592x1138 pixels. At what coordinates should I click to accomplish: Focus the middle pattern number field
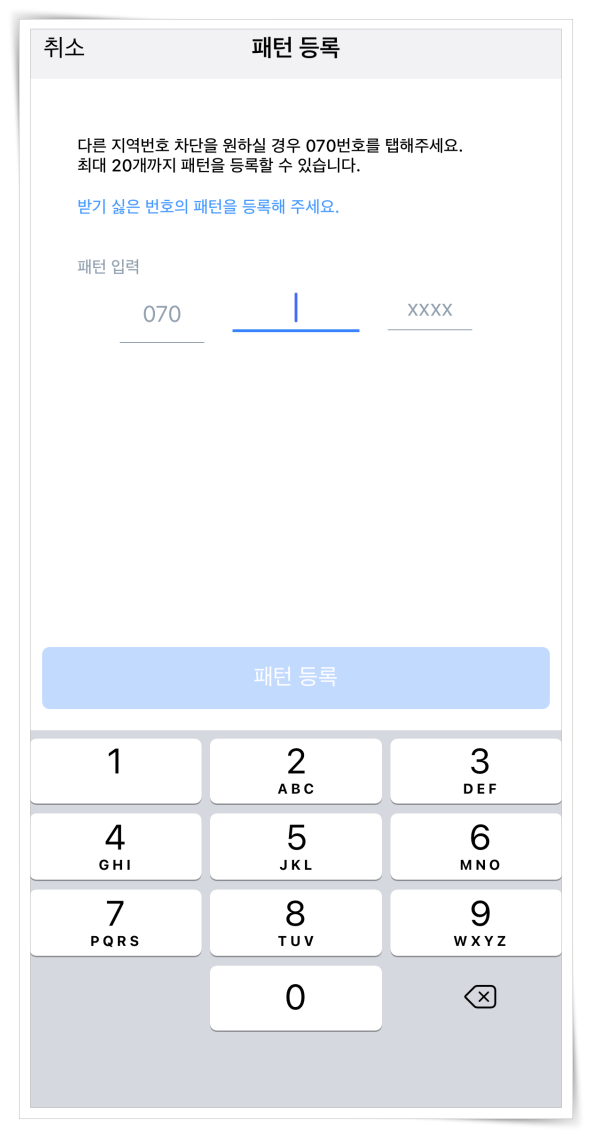(x=296, y=310)
